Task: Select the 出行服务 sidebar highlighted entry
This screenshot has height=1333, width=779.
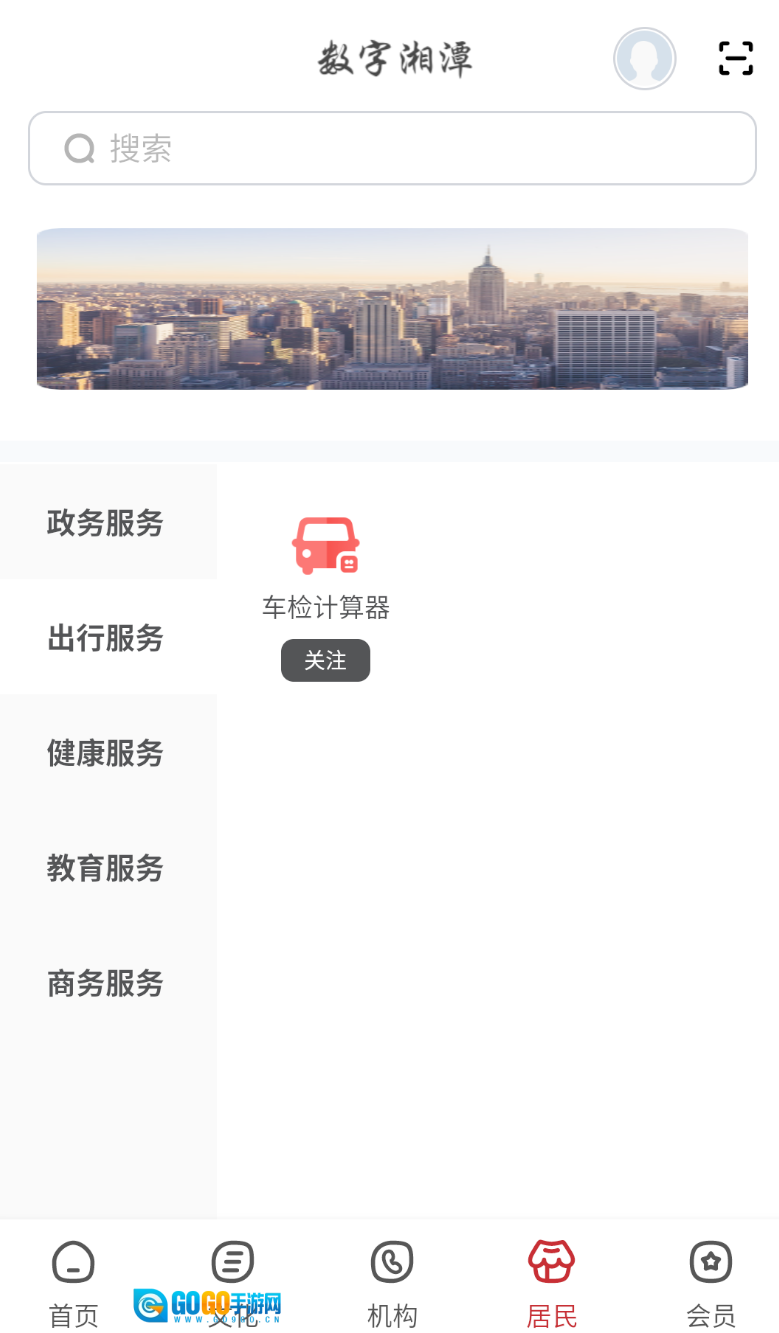Action: tap(105, 637)
